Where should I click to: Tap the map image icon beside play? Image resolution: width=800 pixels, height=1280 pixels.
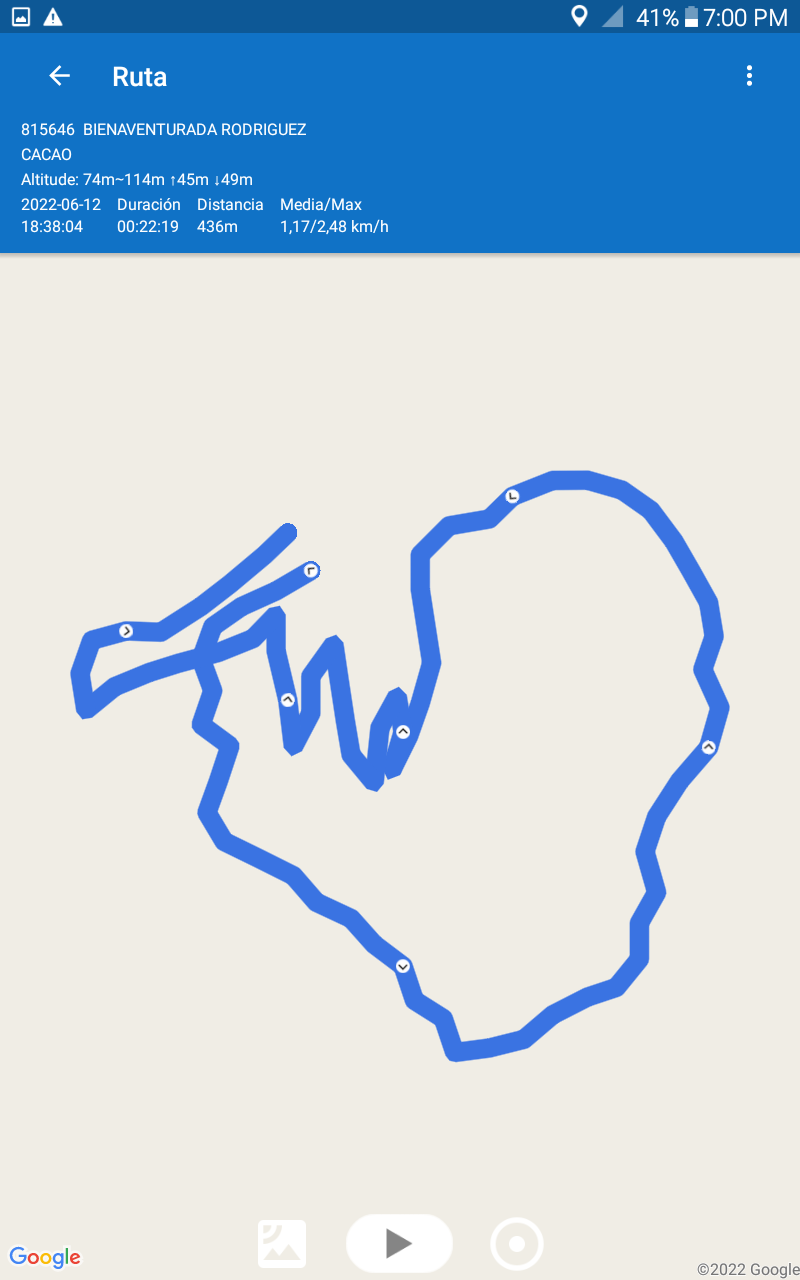[282, 1244]
